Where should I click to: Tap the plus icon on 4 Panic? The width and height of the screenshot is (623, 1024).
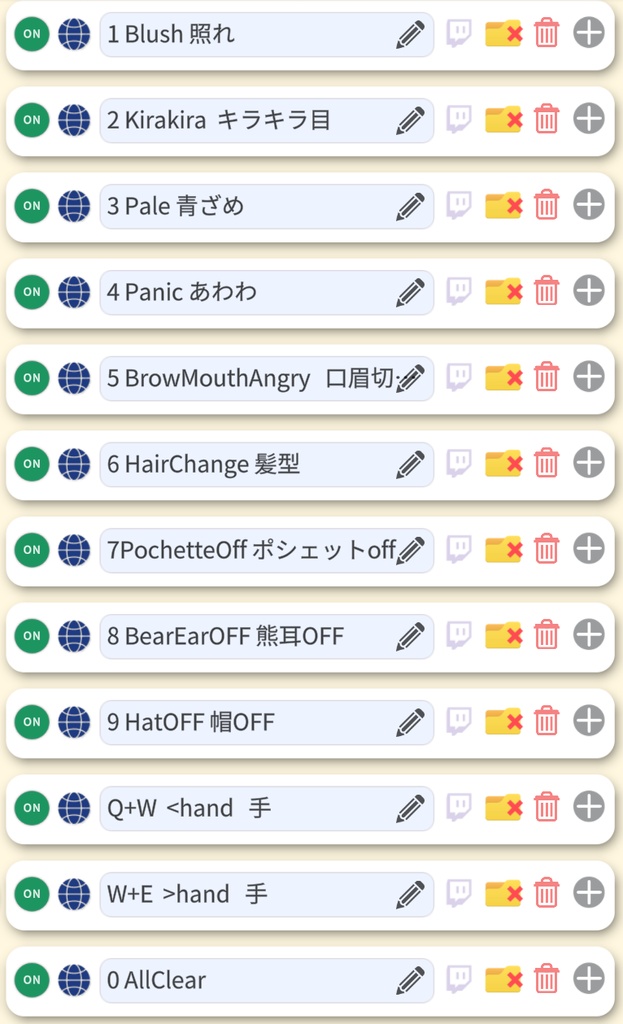[x=588, y=291]
